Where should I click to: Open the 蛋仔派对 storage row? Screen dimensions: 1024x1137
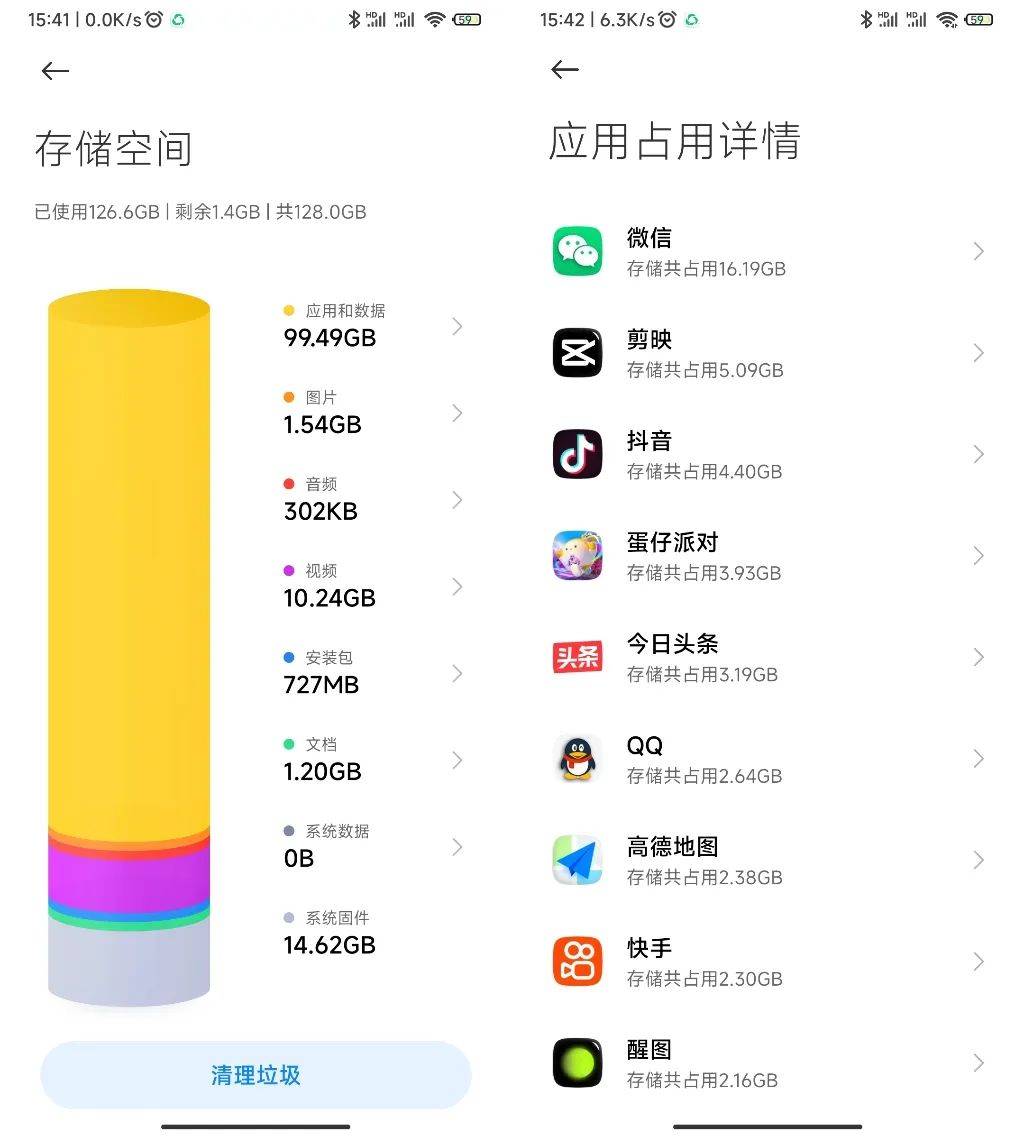767,556
